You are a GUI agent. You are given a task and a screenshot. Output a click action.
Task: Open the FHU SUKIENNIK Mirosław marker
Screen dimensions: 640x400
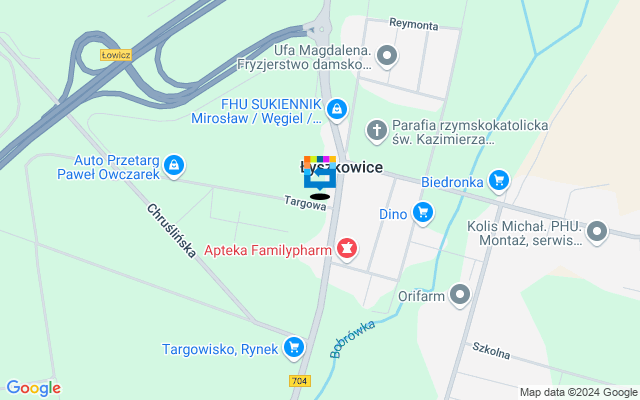pos(338,108)
